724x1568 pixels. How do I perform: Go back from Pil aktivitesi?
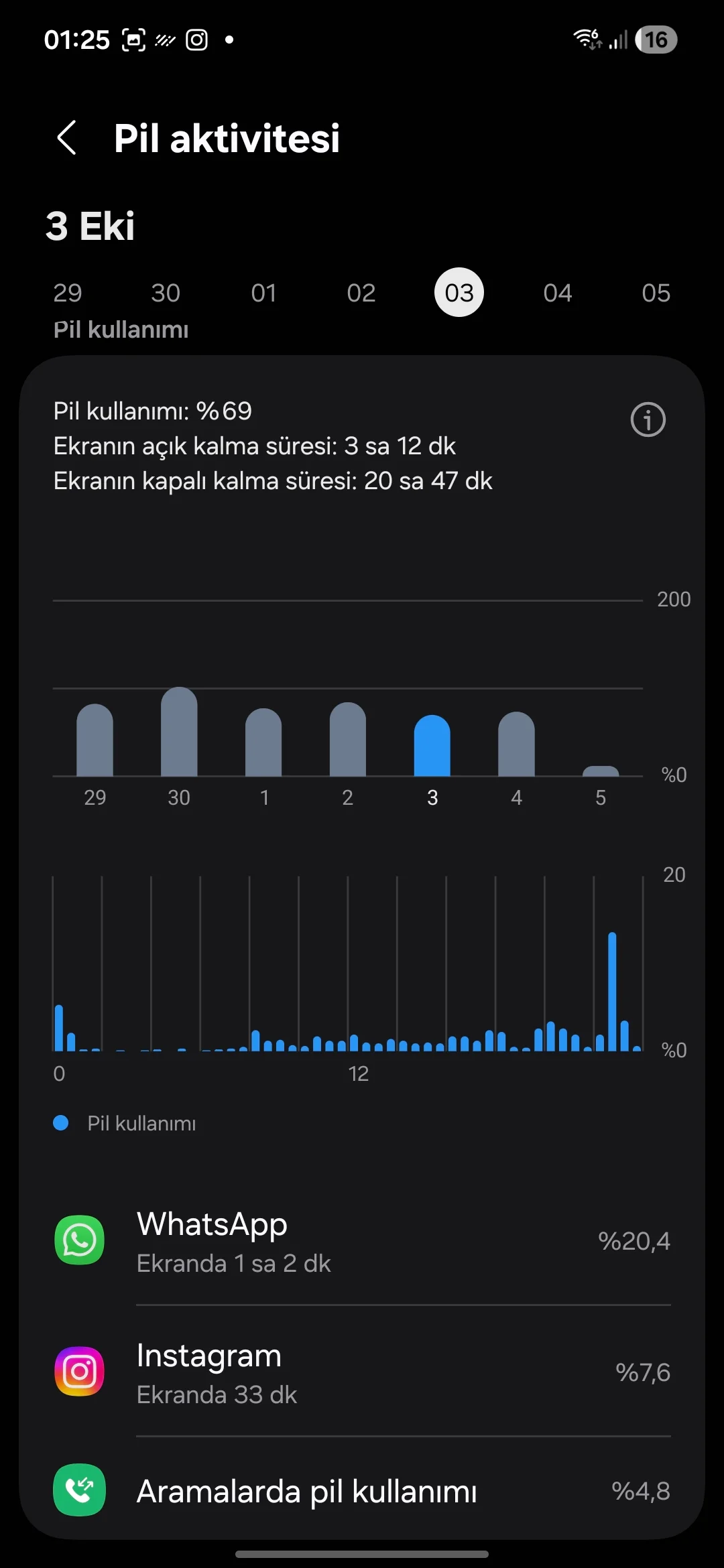point(67,138)
